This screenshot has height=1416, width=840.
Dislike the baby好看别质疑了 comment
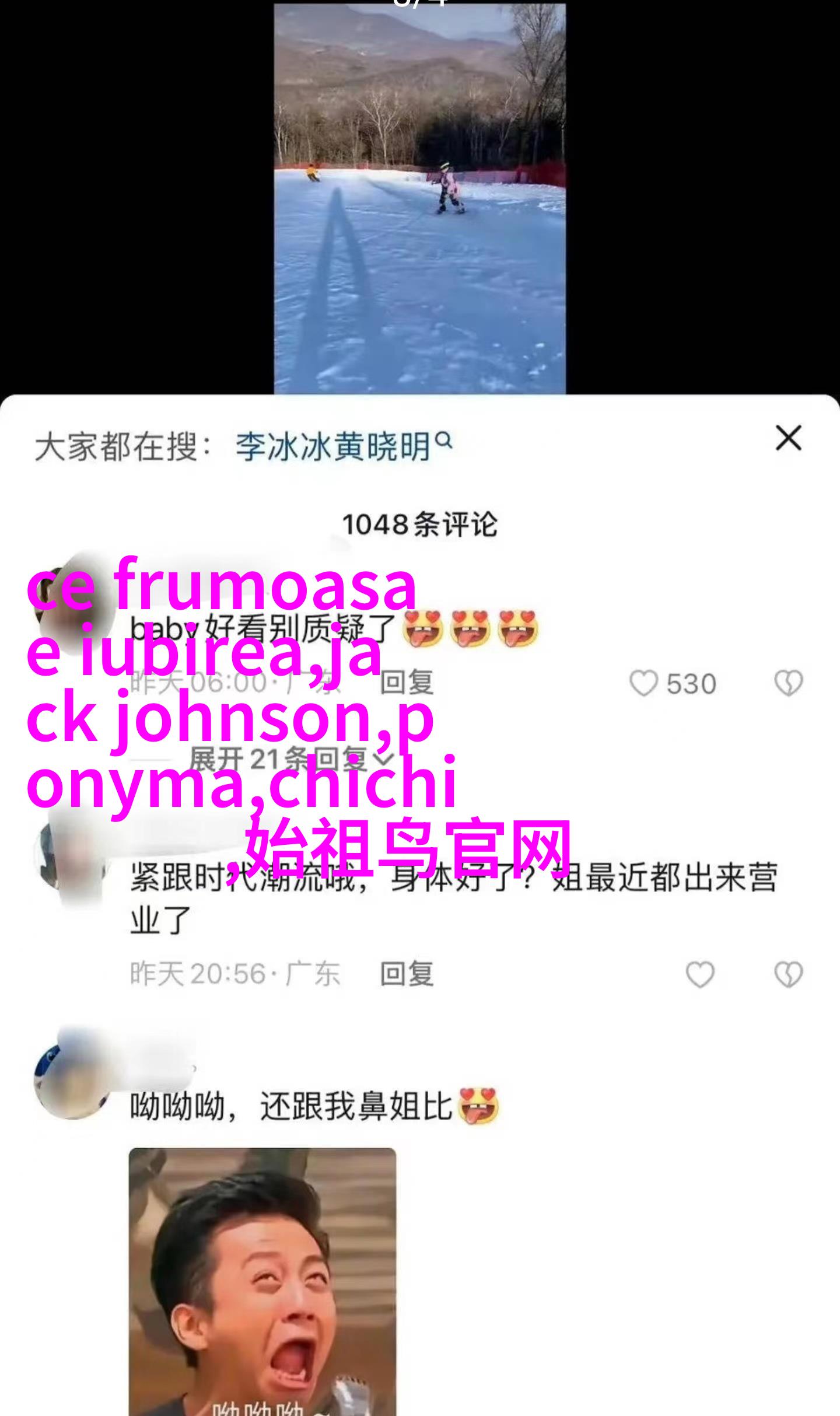(788, 683)
